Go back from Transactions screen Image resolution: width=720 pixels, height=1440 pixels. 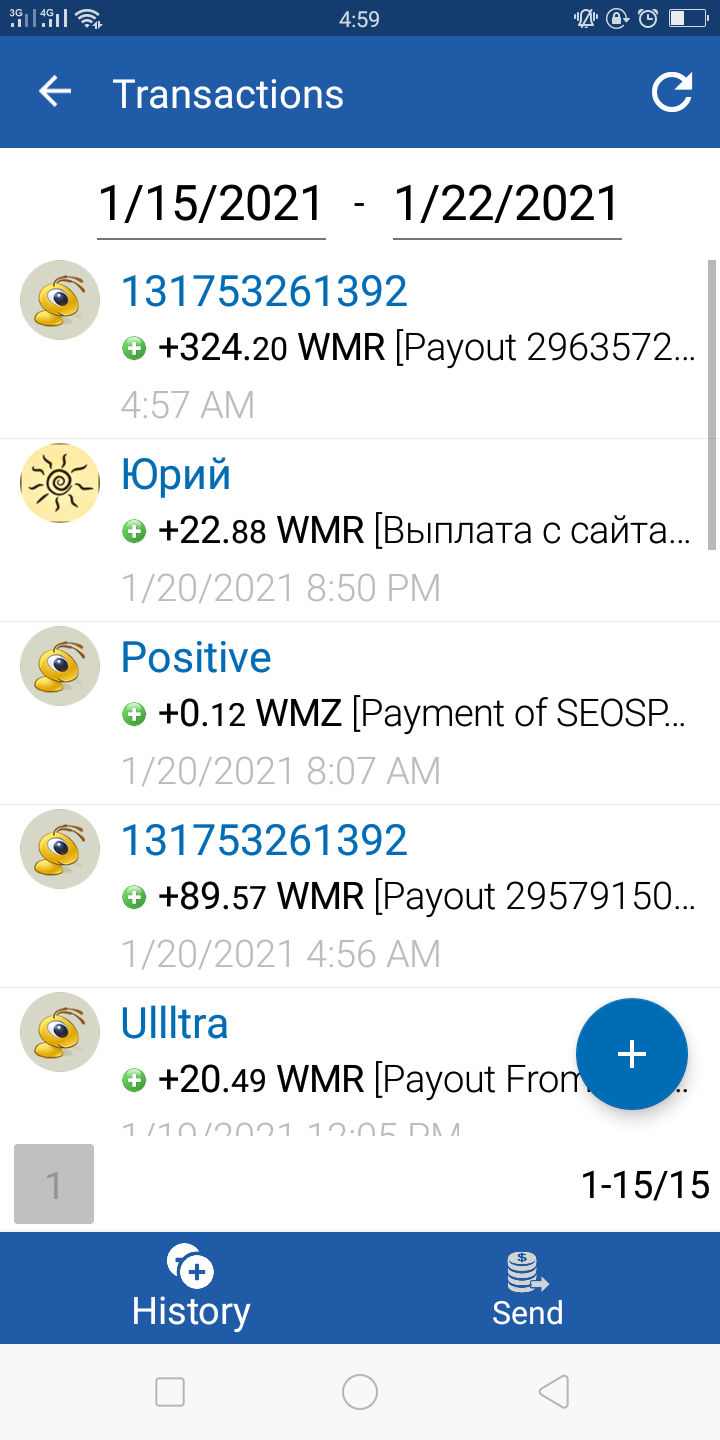click(x=55, y=93)
